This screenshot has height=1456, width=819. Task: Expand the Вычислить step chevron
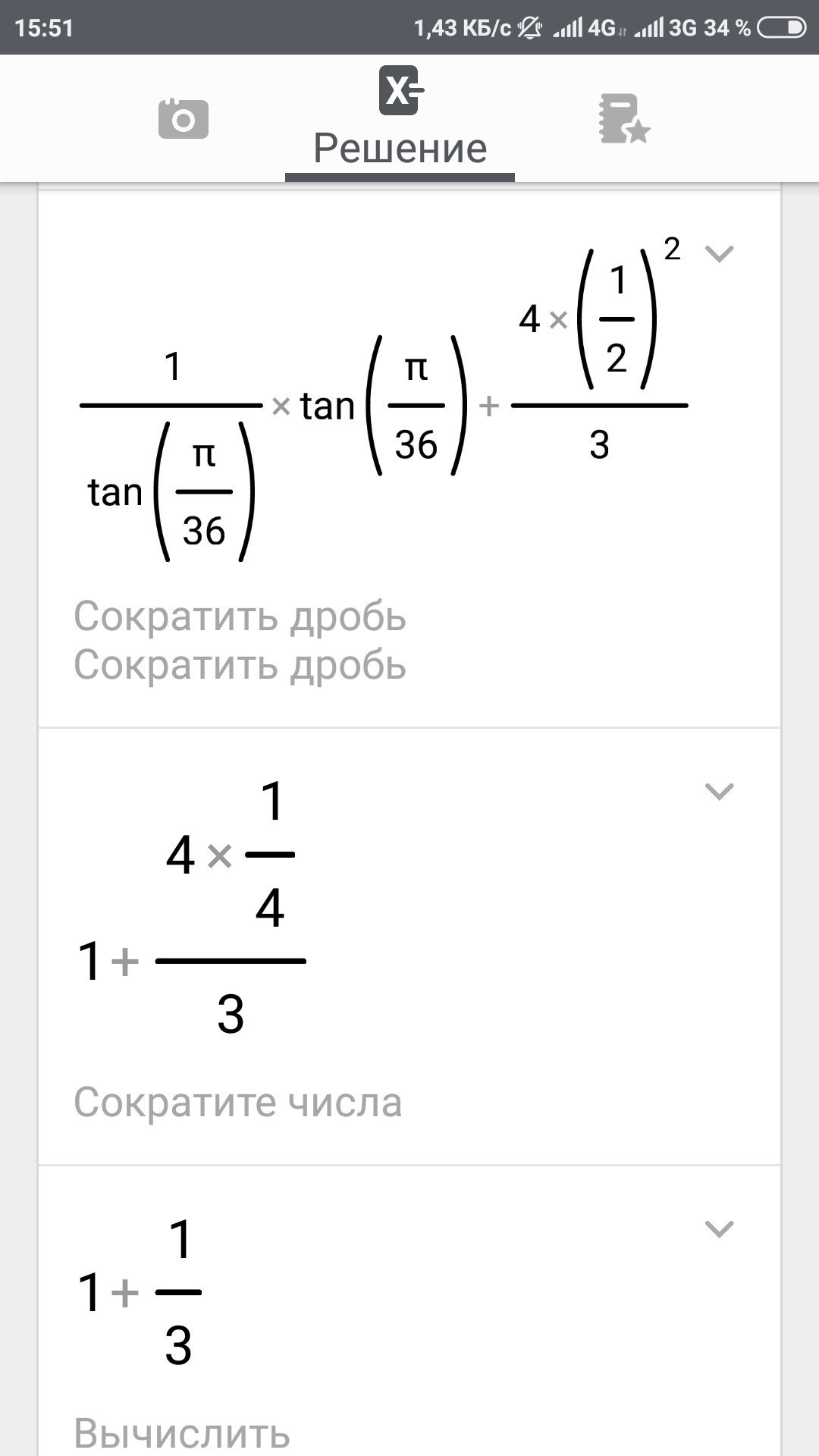(x=719, y=1229)
